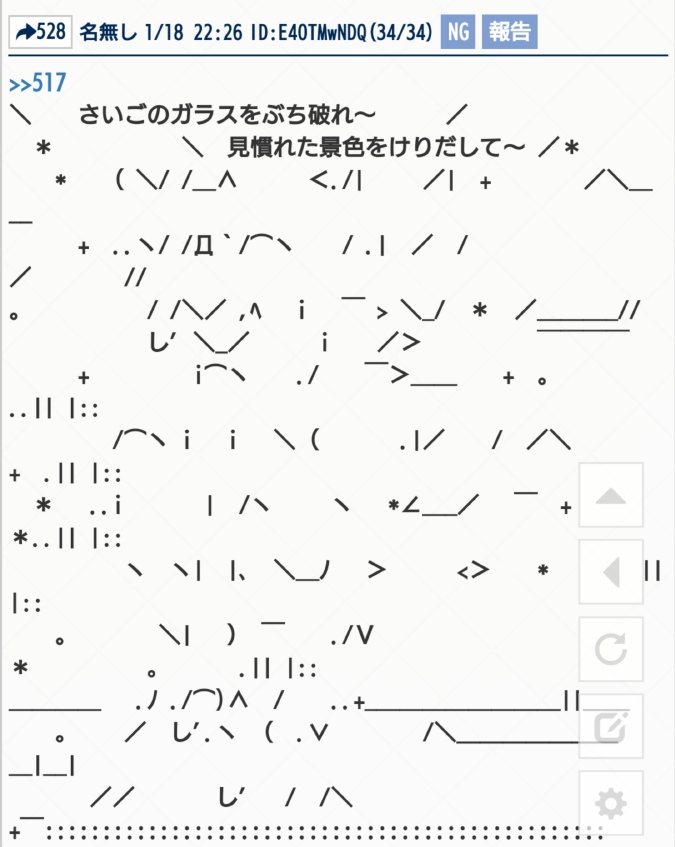Image resolution: width=675 pixels, height=847 pixels.
Task: Open the quoted post link >>517
Action: 37,82
